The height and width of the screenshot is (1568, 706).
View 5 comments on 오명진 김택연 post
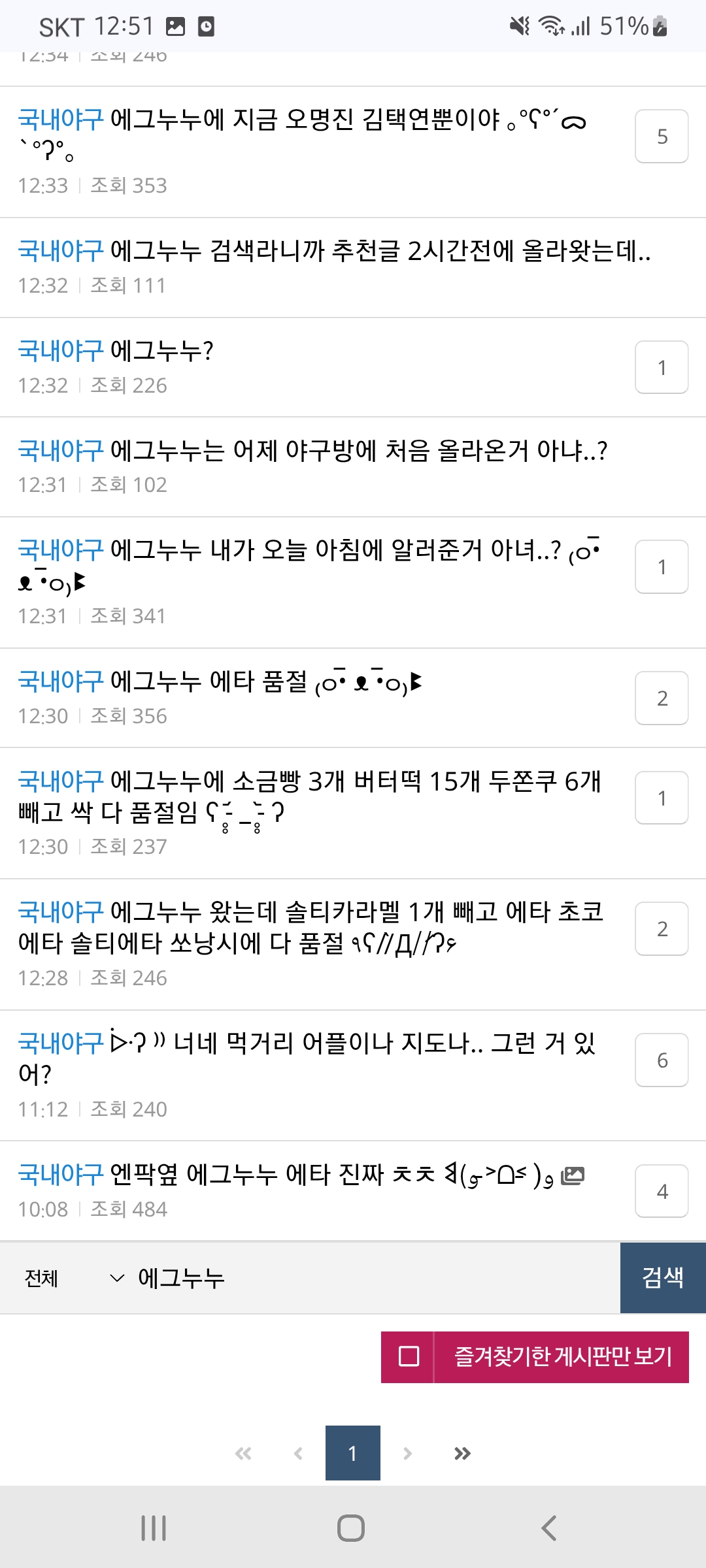662,136
